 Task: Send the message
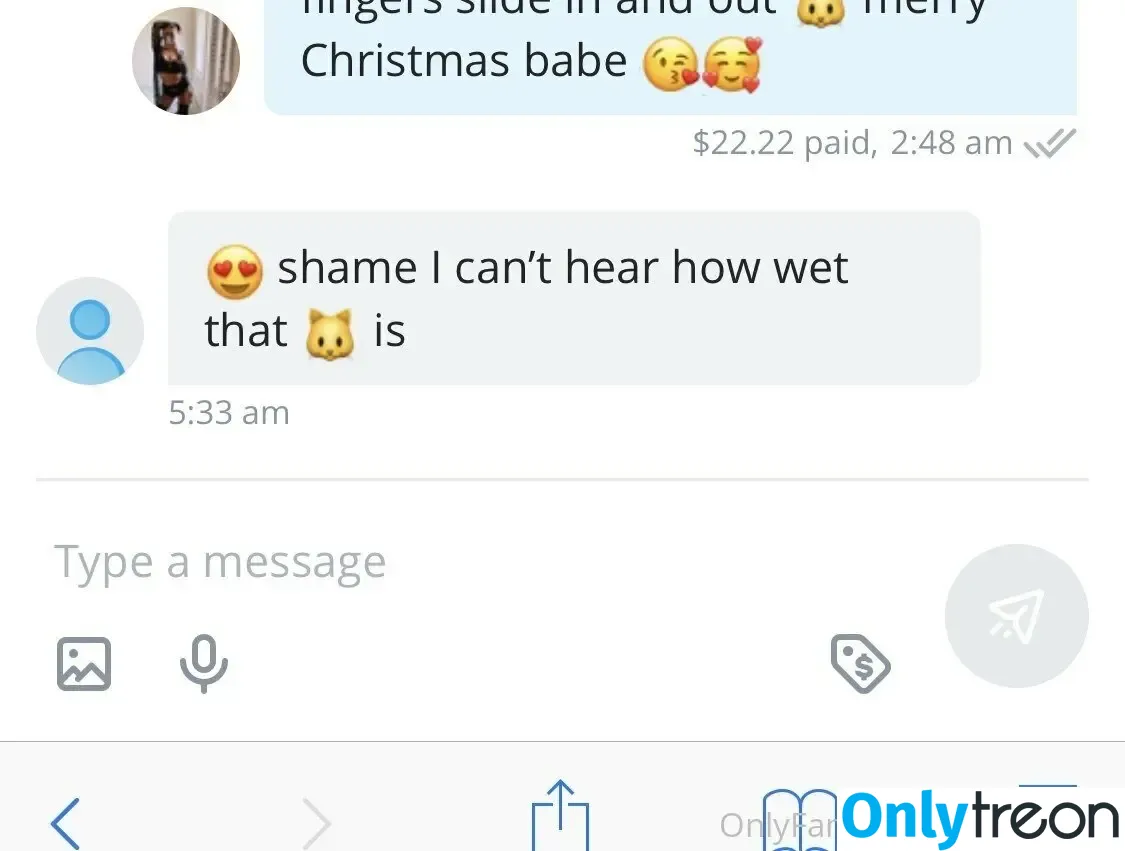pyautogui.click(x=1016, y=615)
